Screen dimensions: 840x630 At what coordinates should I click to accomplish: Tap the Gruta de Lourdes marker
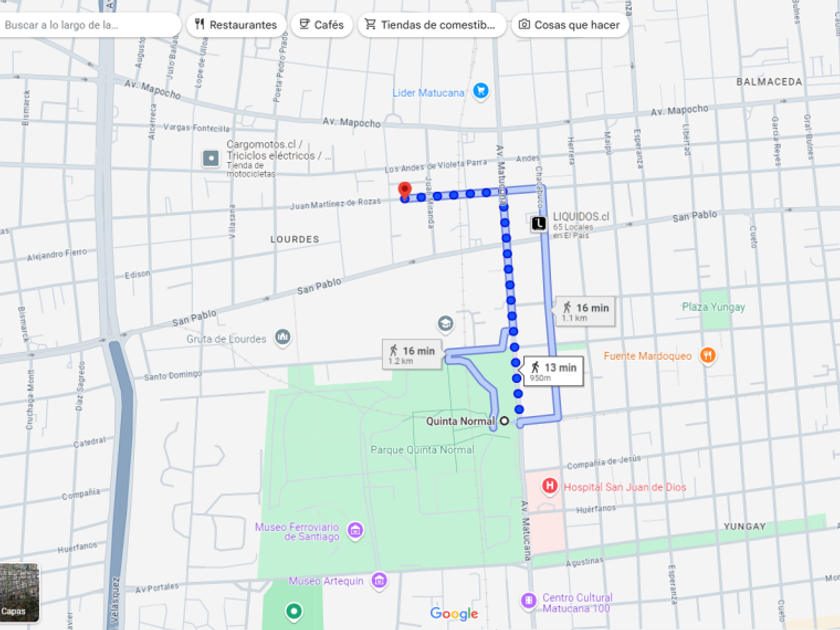click(283, 337)
